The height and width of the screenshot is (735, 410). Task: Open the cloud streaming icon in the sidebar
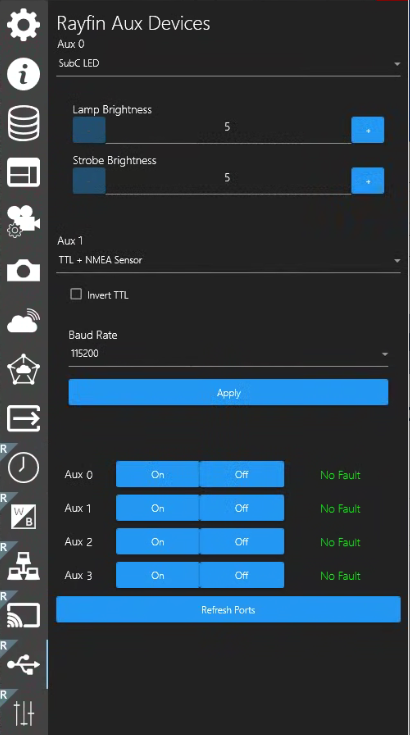click(23, 320)
